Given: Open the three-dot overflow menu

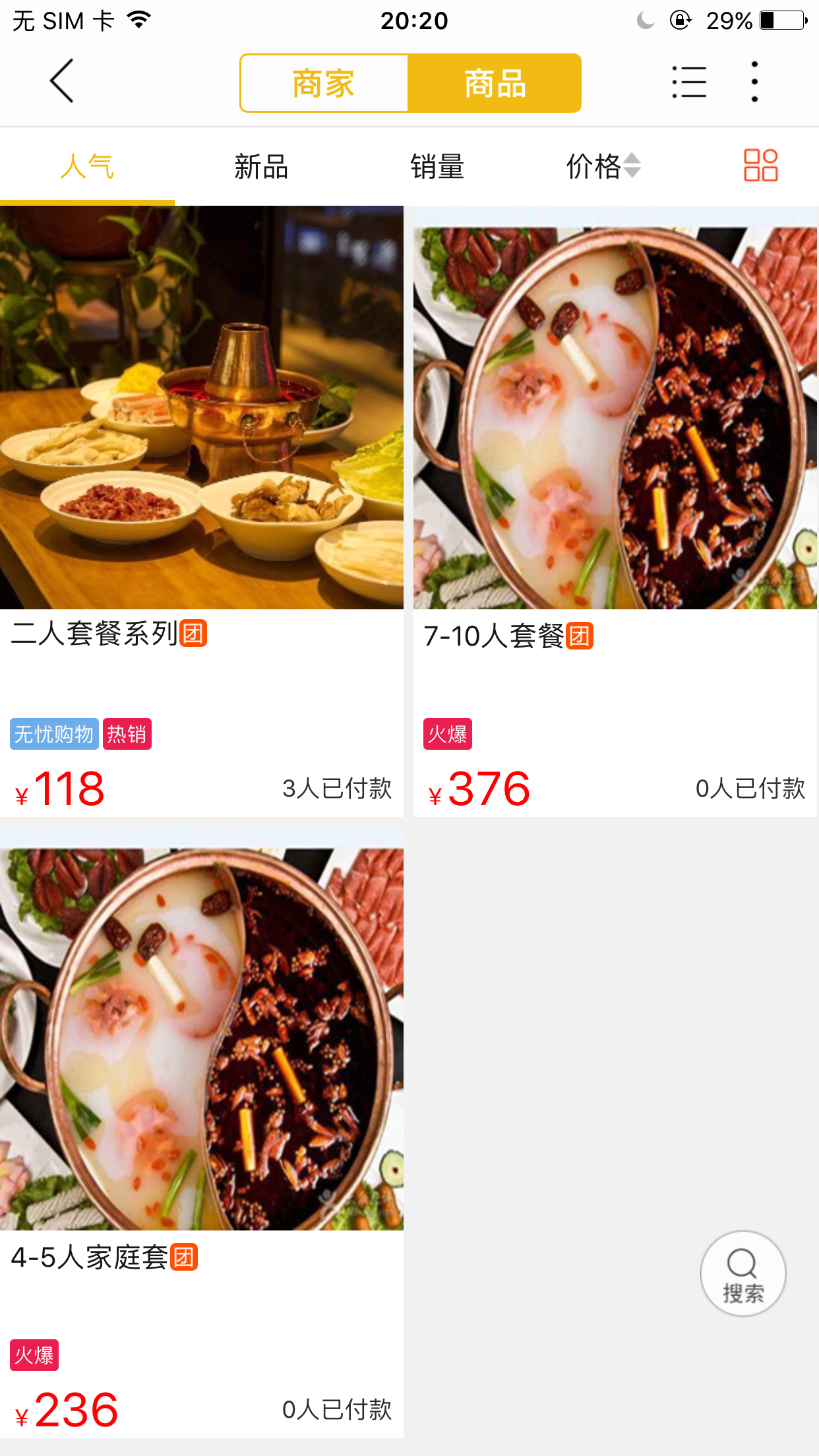Looking at the screenshot, I should 754,82.
